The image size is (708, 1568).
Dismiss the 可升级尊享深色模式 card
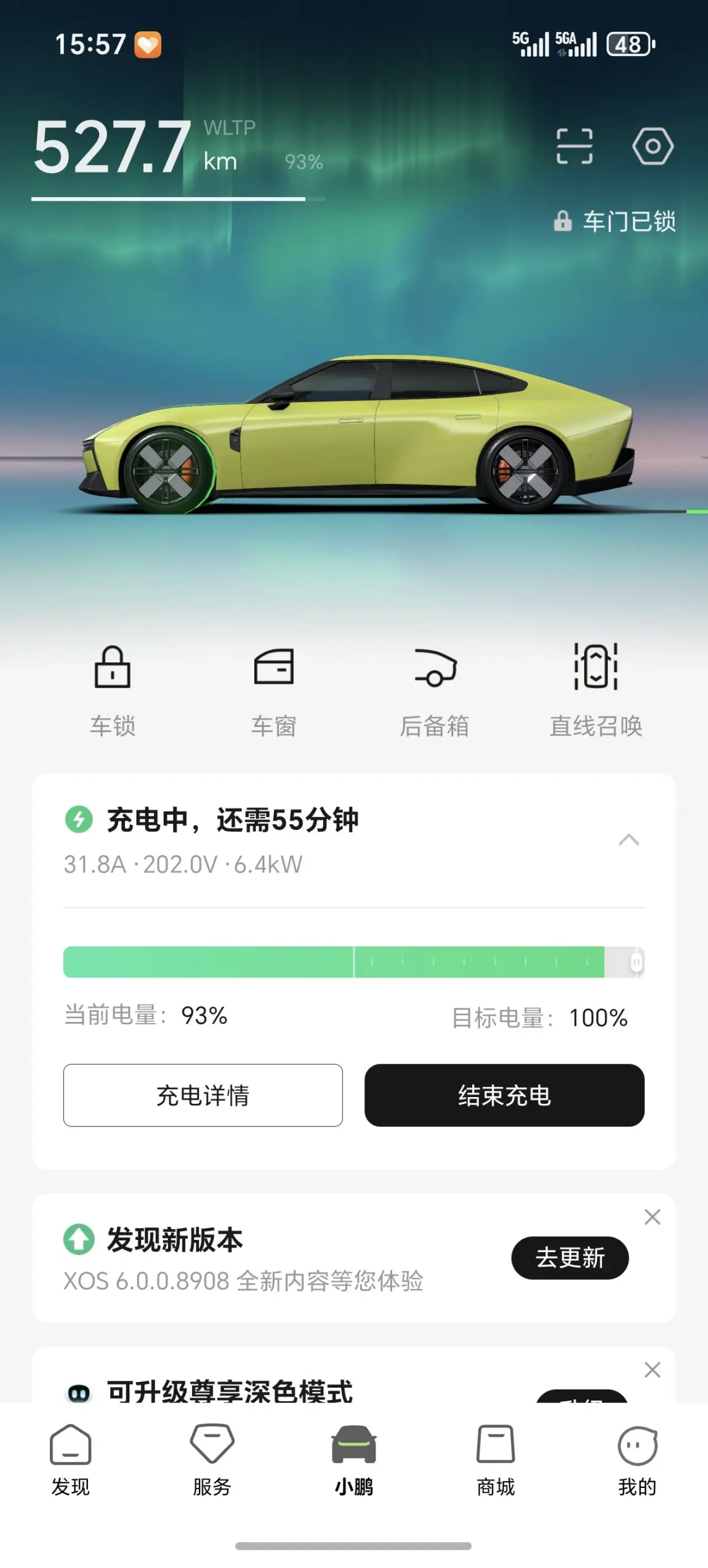coord(652,1369)
